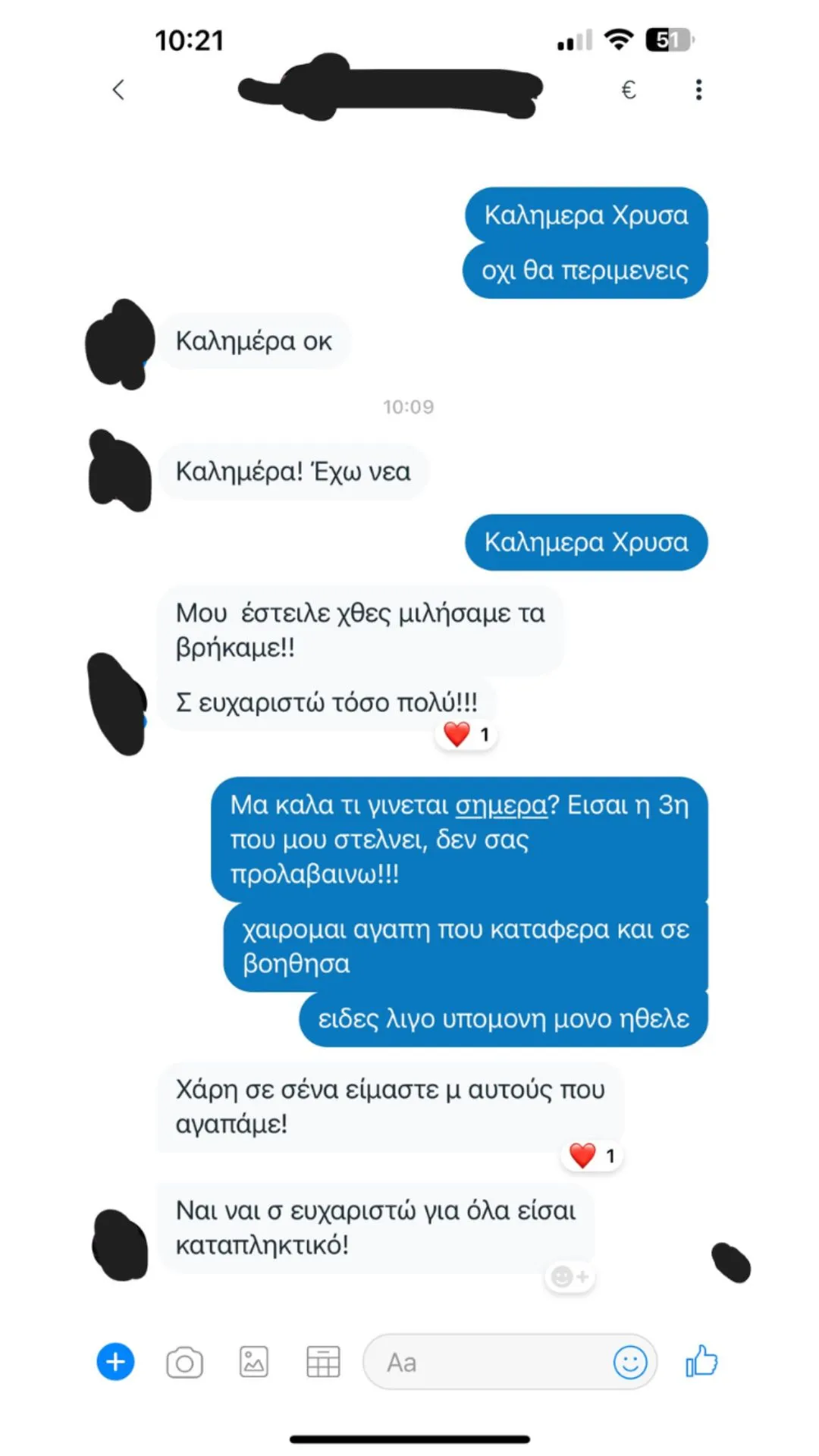Add a reaction to the last message

click(570, 1277)
